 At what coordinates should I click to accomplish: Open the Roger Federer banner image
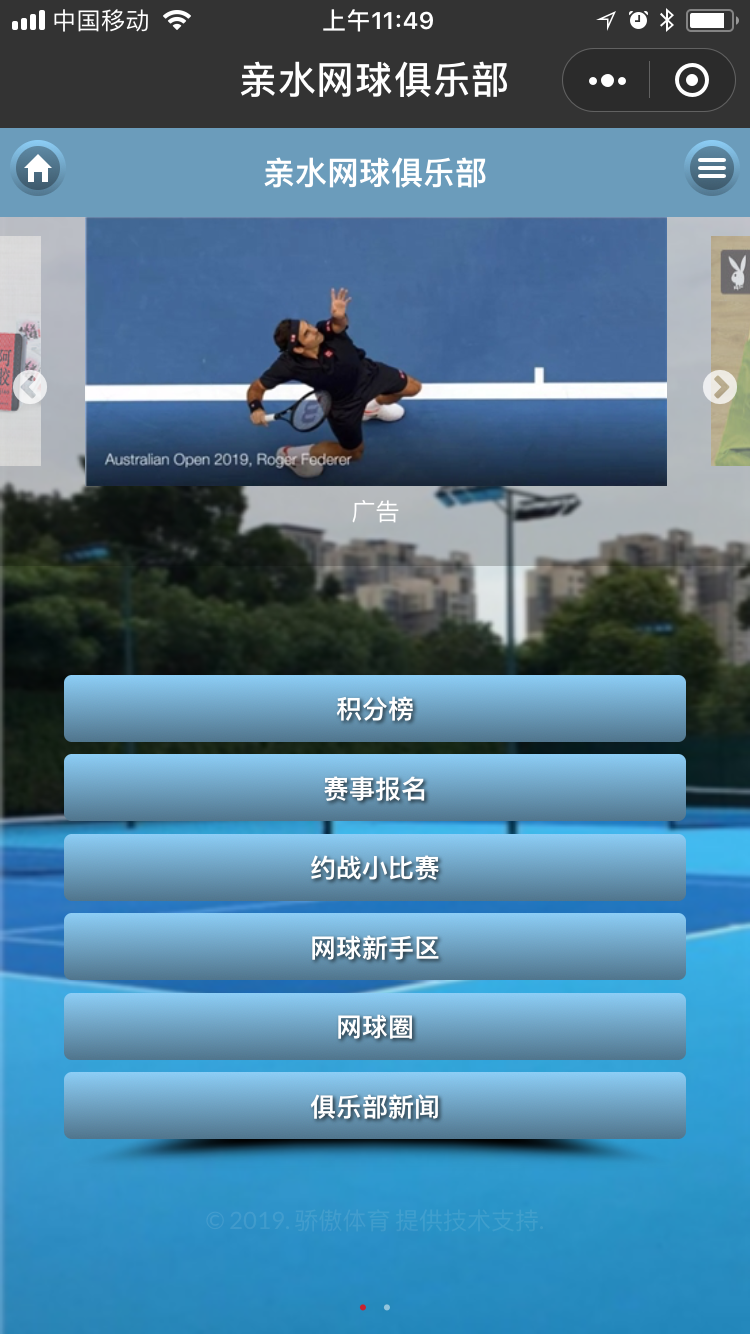point(376,352)
